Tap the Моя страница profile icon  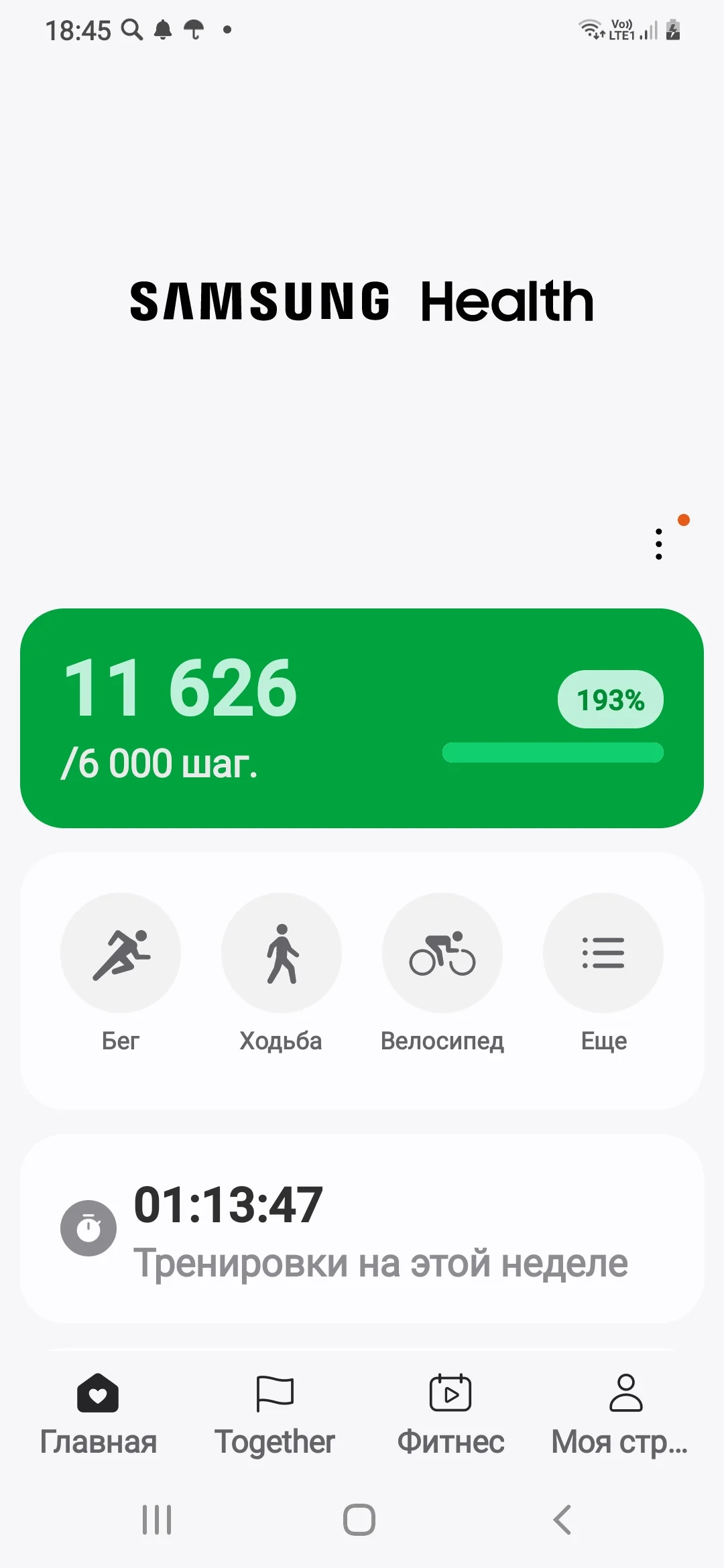coord(626,1393)
